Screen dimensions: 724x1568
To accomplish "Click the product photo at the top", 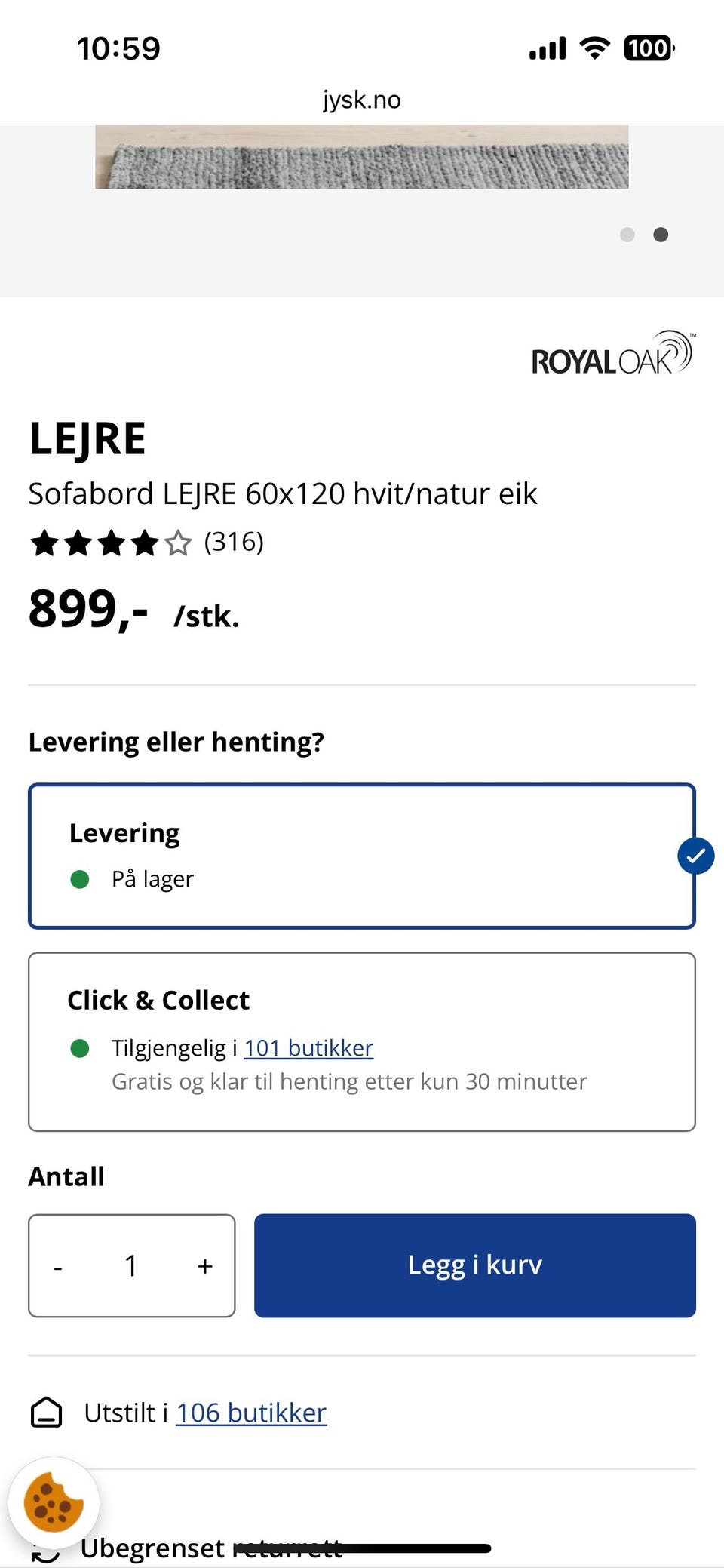I will tap(362, 155).
